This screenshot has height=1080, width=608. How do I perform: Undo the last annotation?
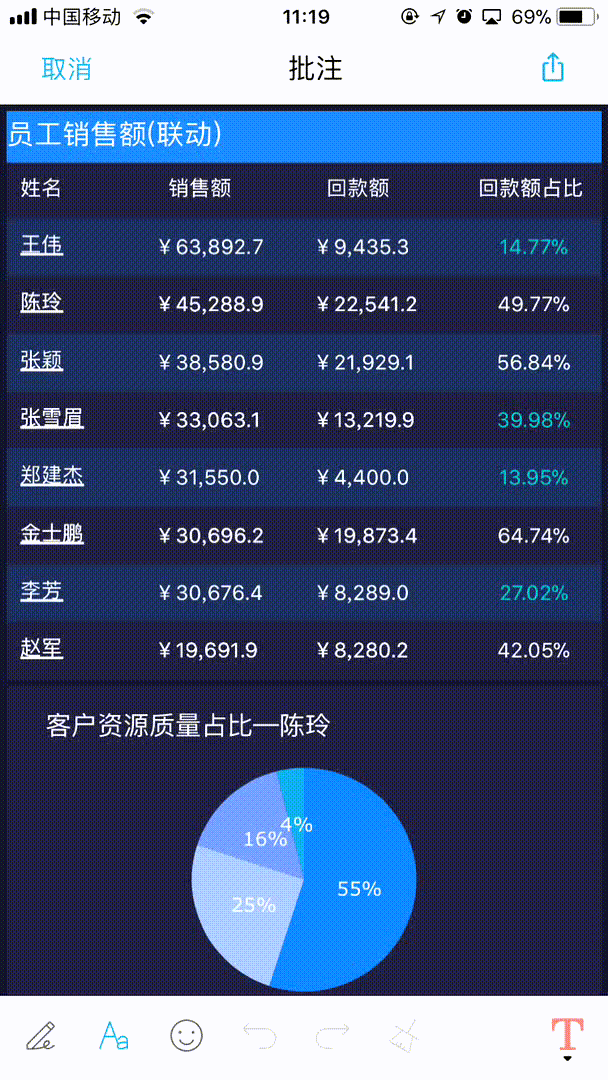tap(259, 1035)
